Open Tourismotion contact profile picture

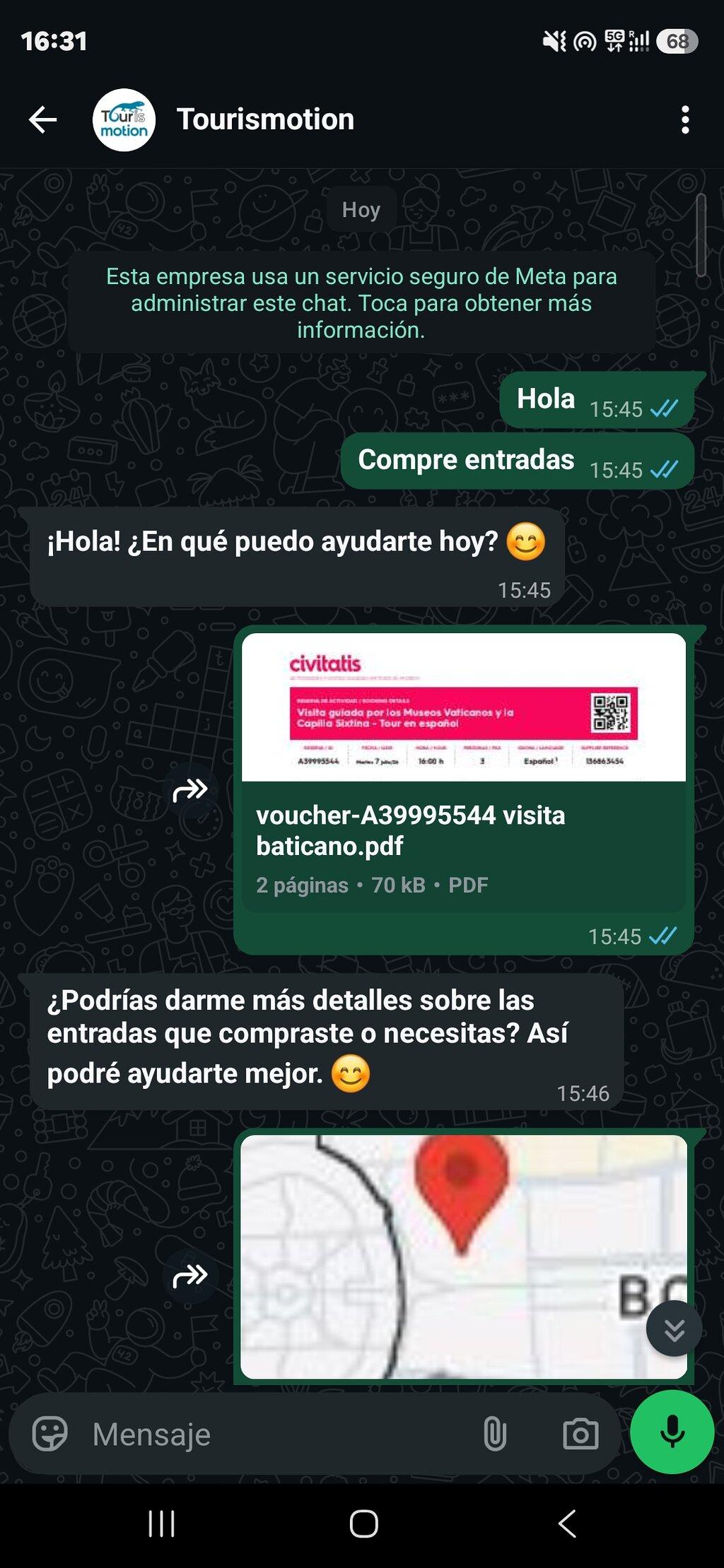point(124,119)
